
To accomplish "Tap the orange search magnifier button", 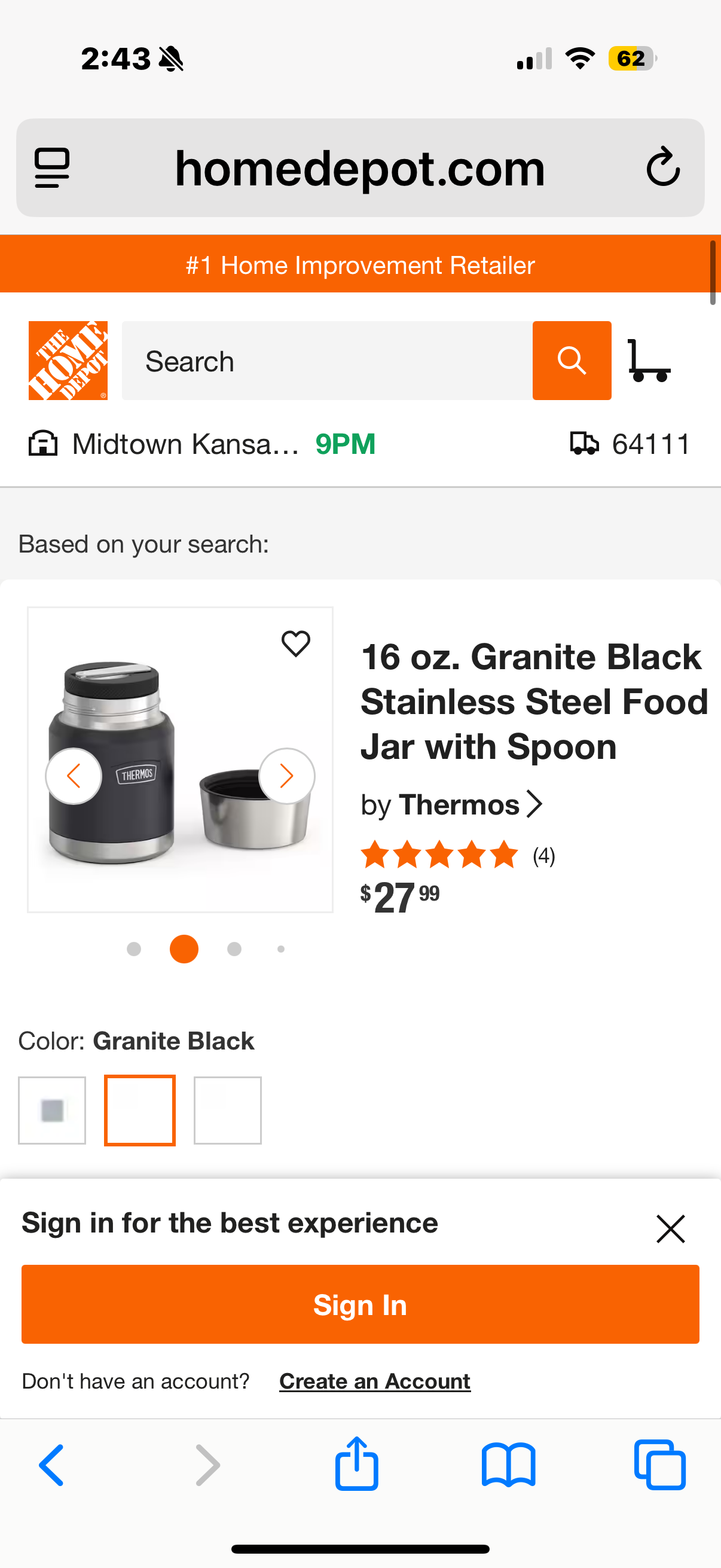I will (x=572, y=361).
